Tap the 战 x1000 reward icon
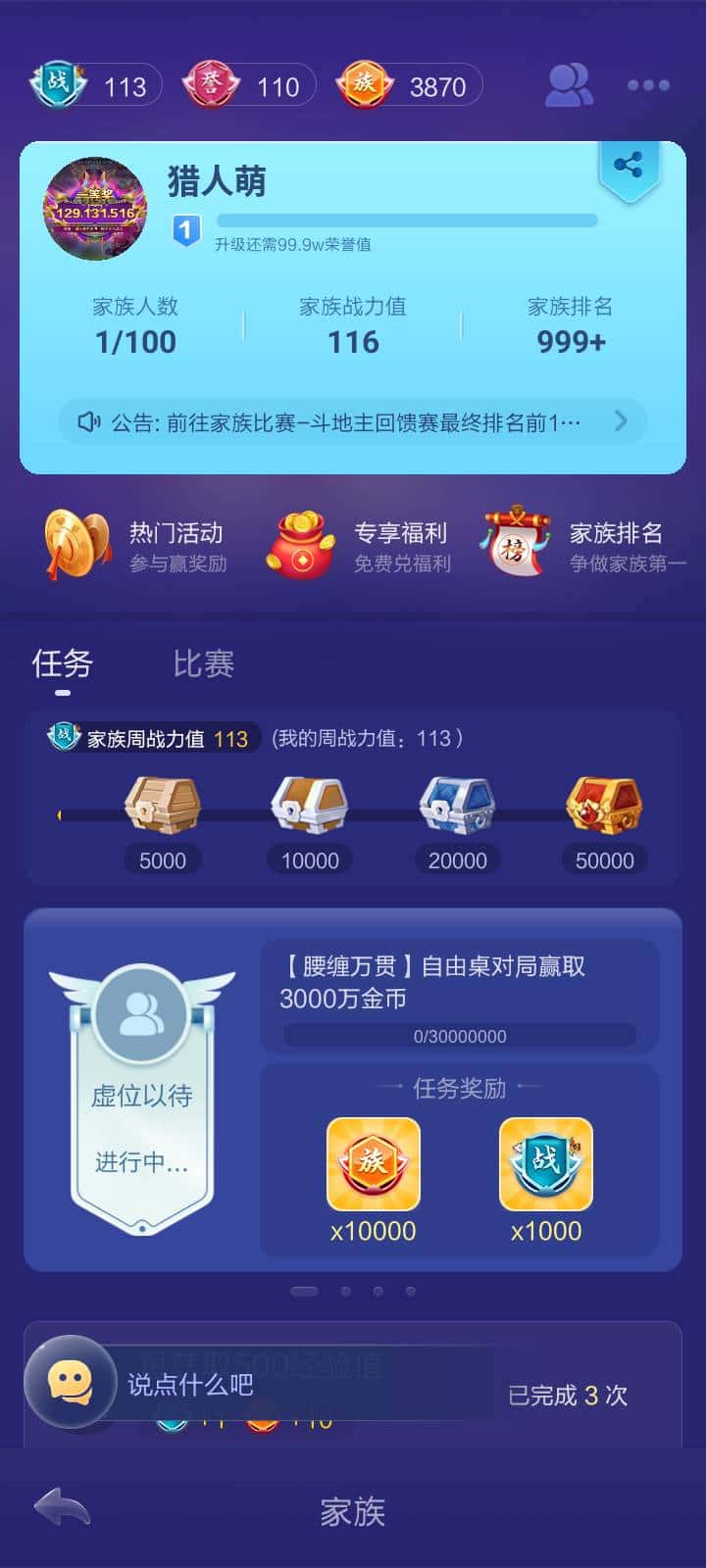Image resolution: width=706 pixels, height=1568 pixels. [x=546, y=1164]
